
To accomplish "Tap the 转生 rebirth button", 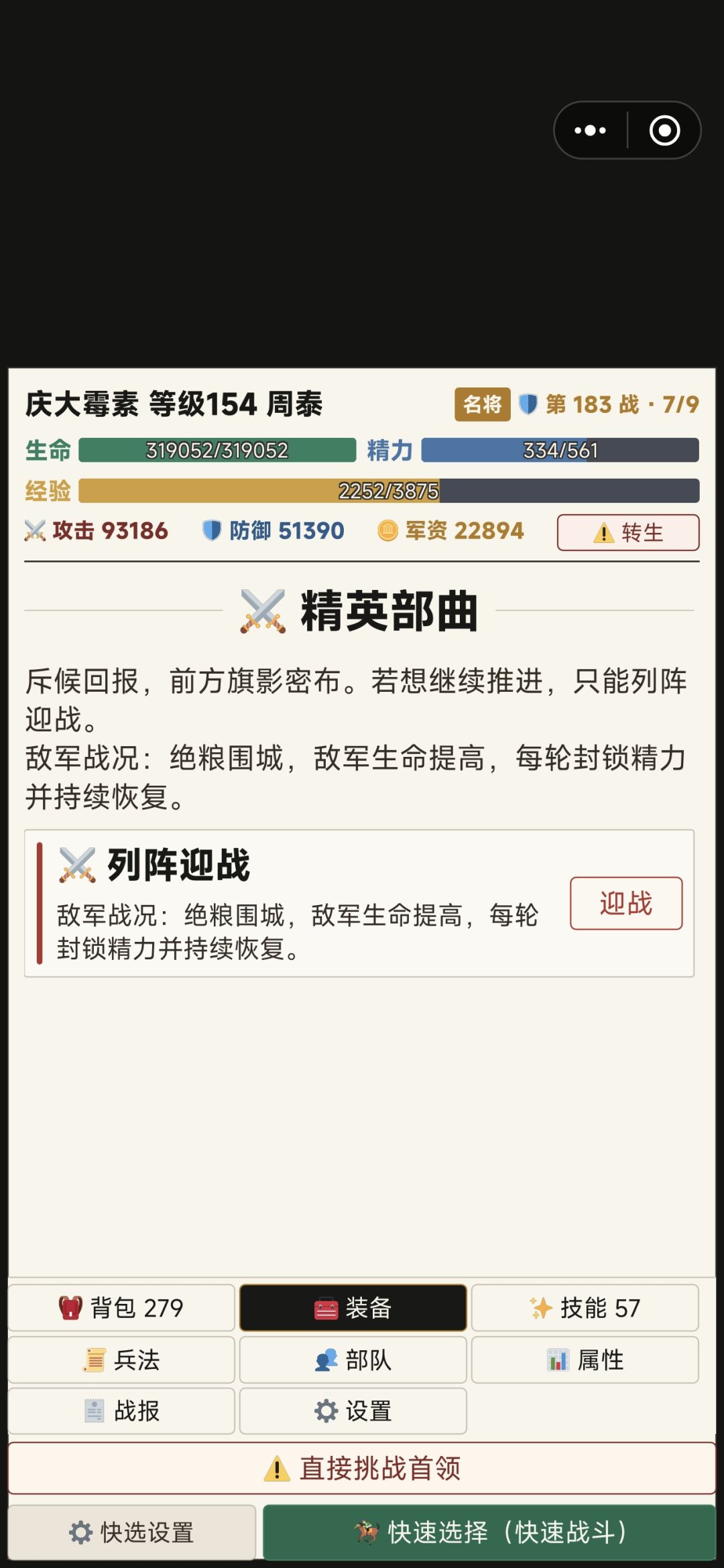I will click(x=628, y=532).
